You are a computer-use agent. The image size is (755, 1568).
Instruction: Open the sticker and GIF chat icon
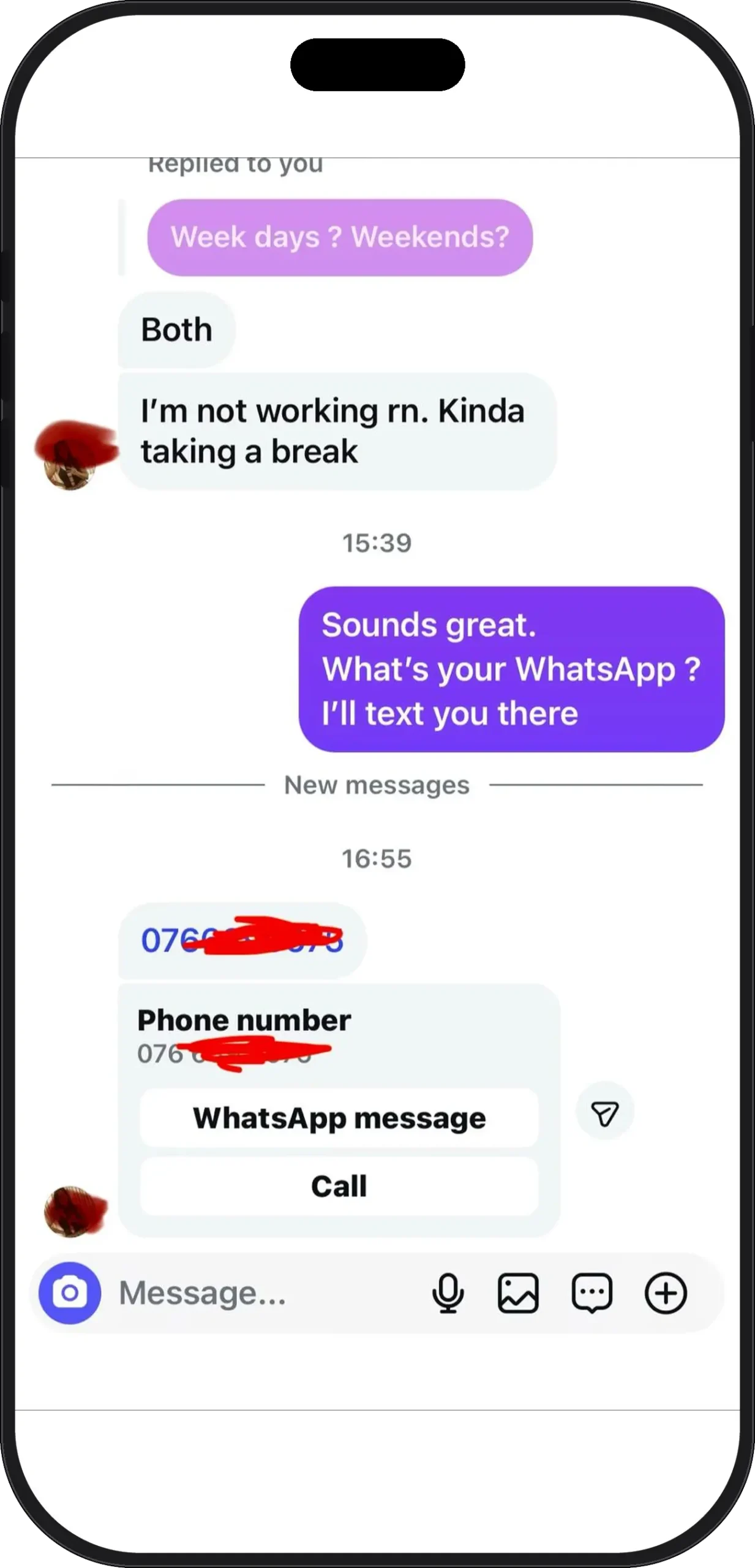click(x=592, y=1293)
